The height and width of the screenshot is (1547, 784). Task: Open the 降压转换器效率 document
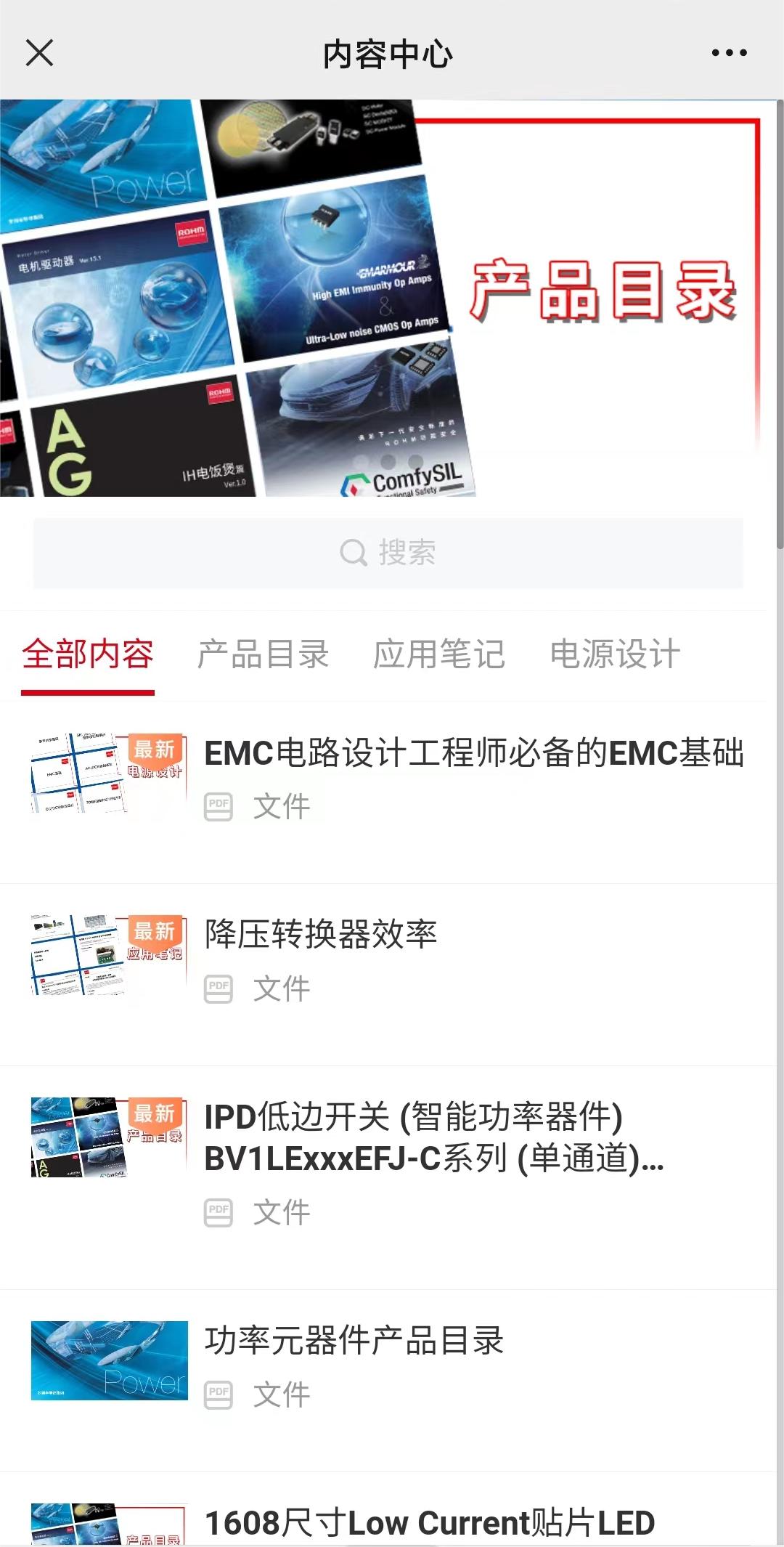321,935
